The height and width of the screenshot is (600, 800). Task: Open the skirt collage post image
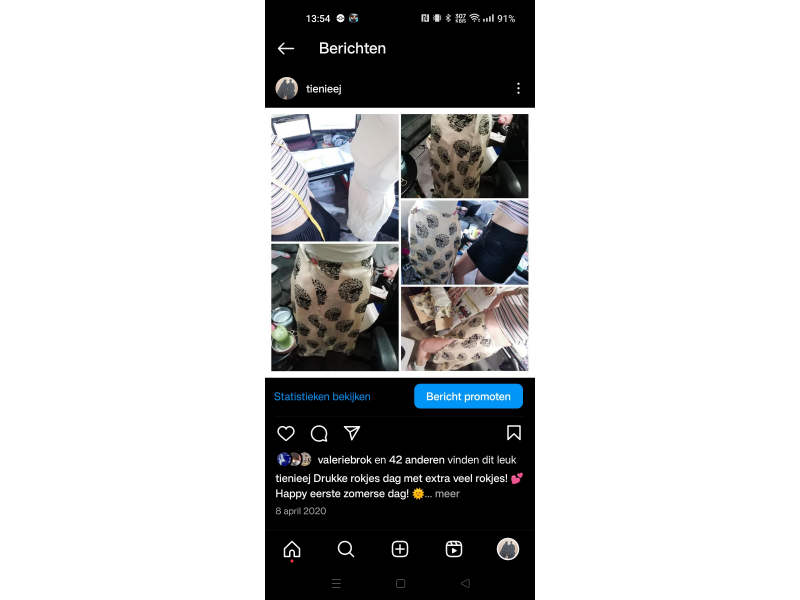(400, 242)
